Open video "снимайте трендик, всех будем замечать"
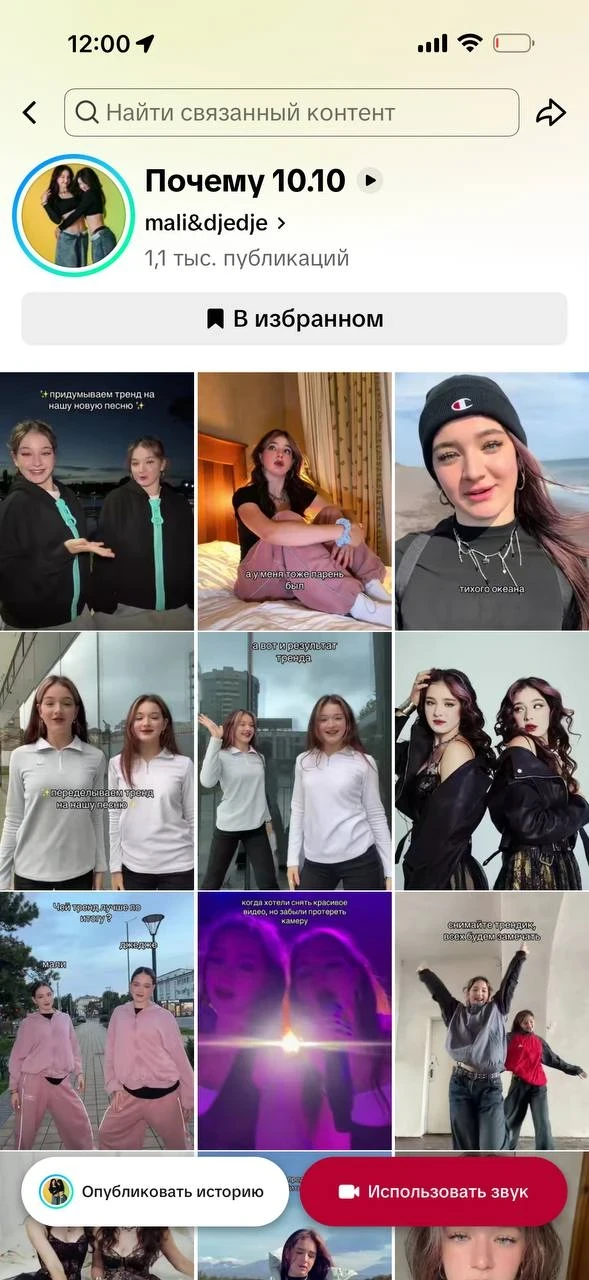589x1280 pixels. (492, 1021)
